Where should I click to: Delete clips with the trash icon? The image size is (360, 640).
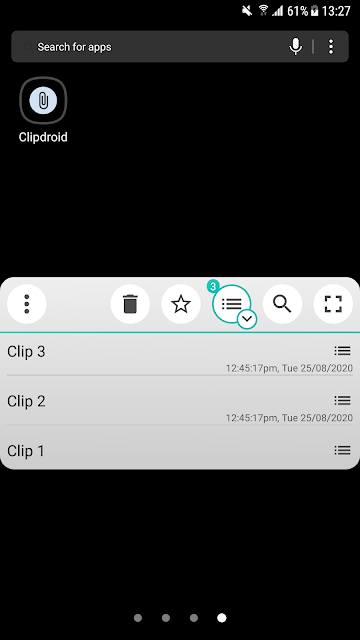click(130, 304)
